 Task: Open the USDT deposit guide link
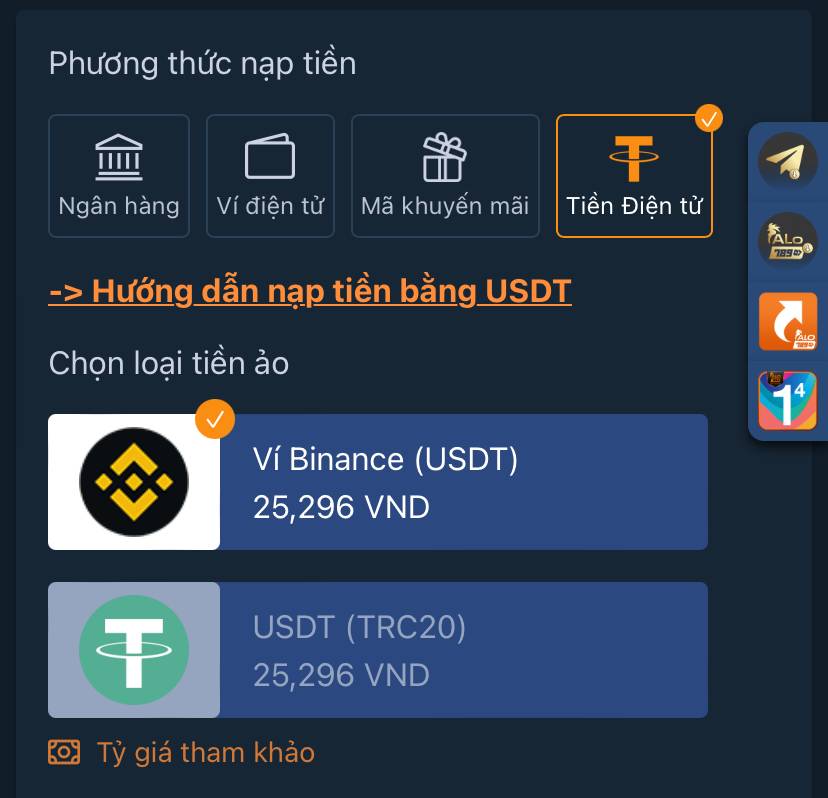coord(310,291)
